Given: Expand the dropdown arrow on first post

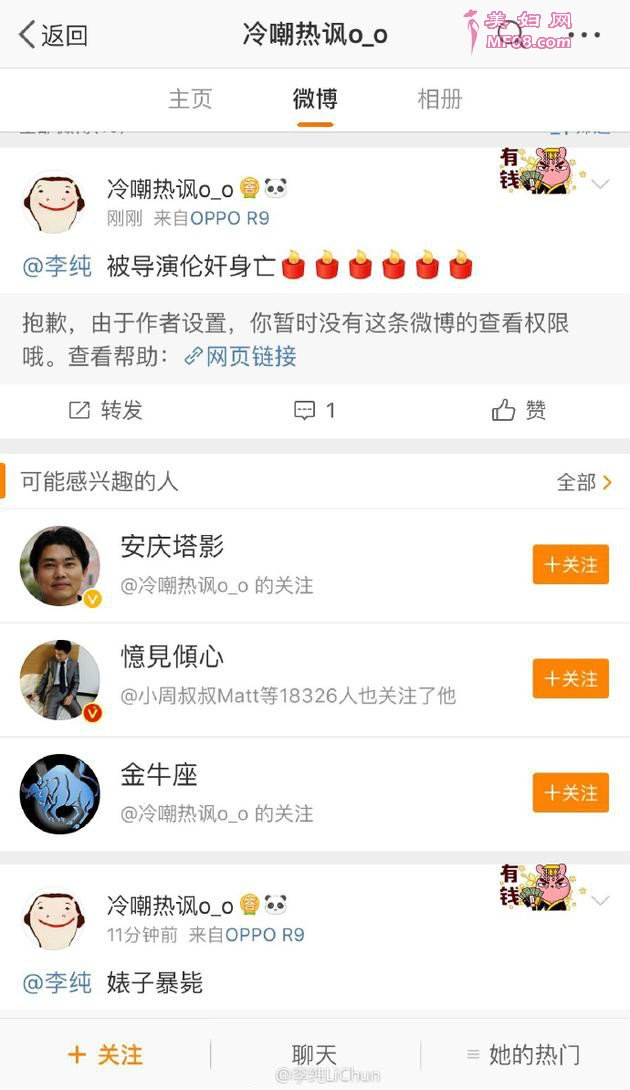Looking at the screenshot, I should 600,185.
